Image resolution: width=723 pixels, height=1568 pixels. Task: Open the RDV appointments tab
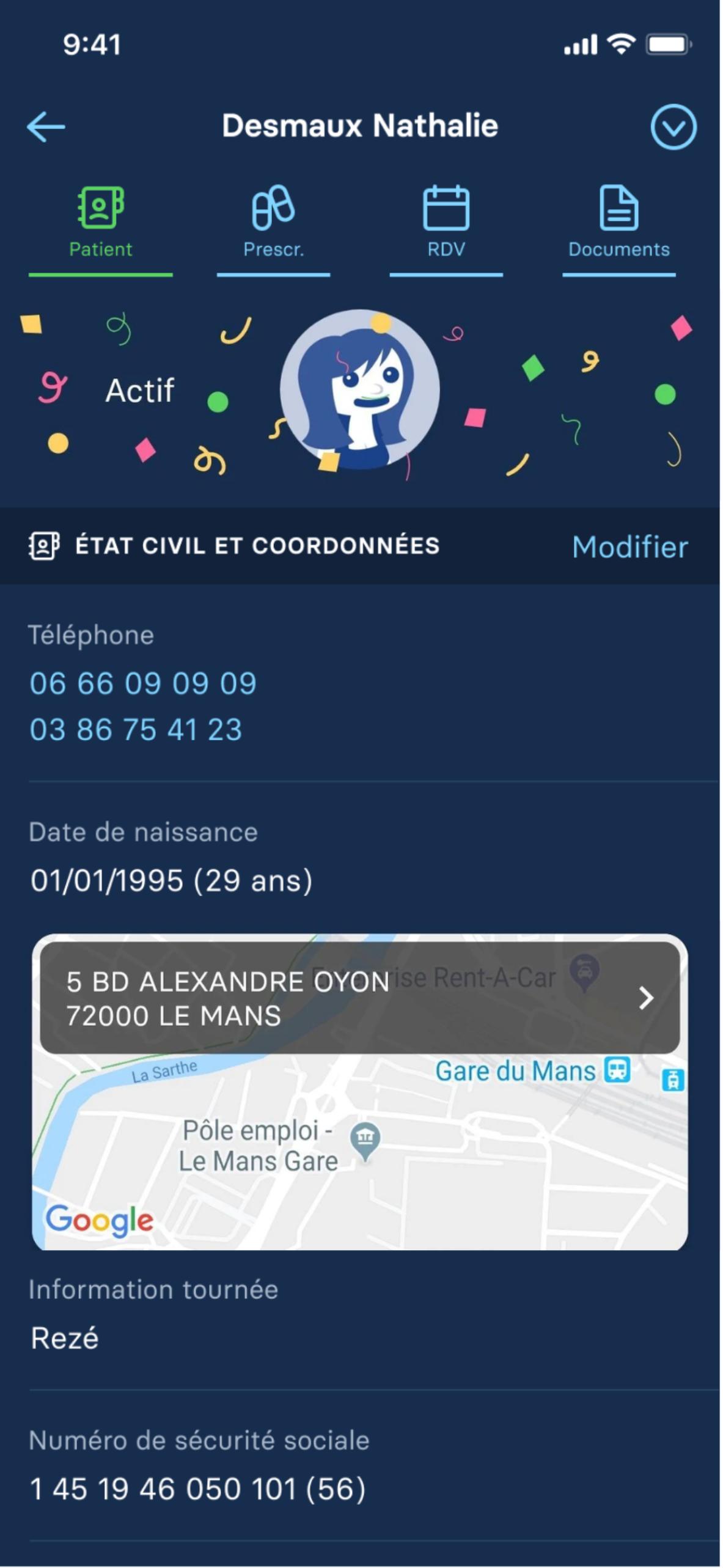(446, 223)
